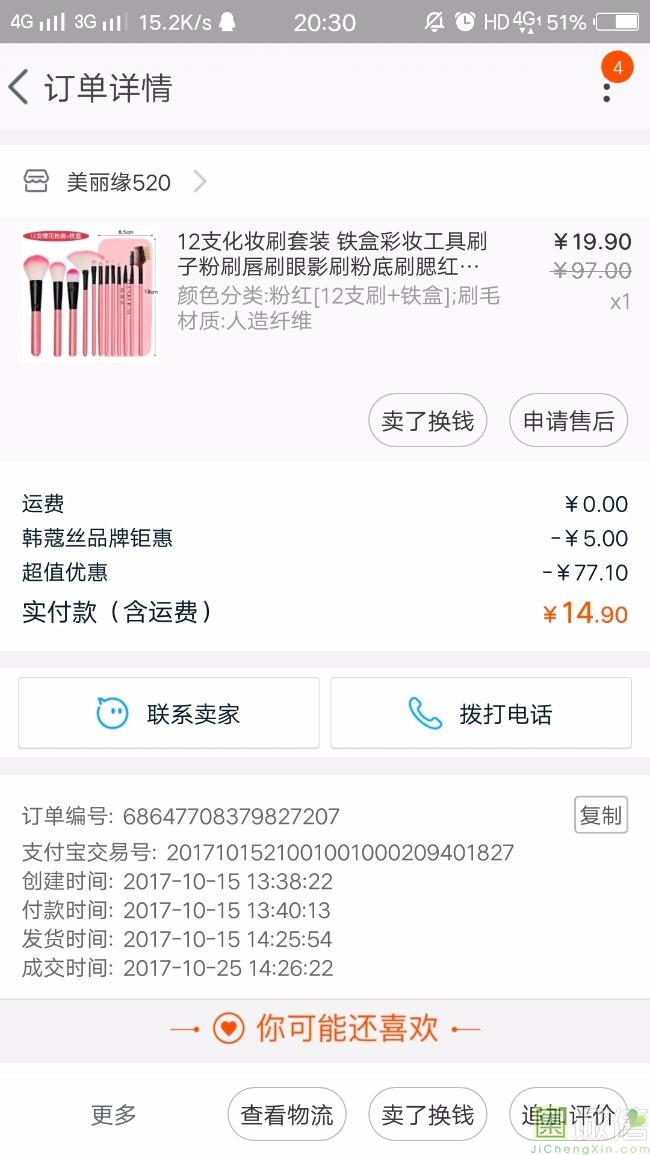Image resolution: width=650 pixels, height=1155 pixels.
Task: Go back from the order details page
Action: tap(20, 88)
